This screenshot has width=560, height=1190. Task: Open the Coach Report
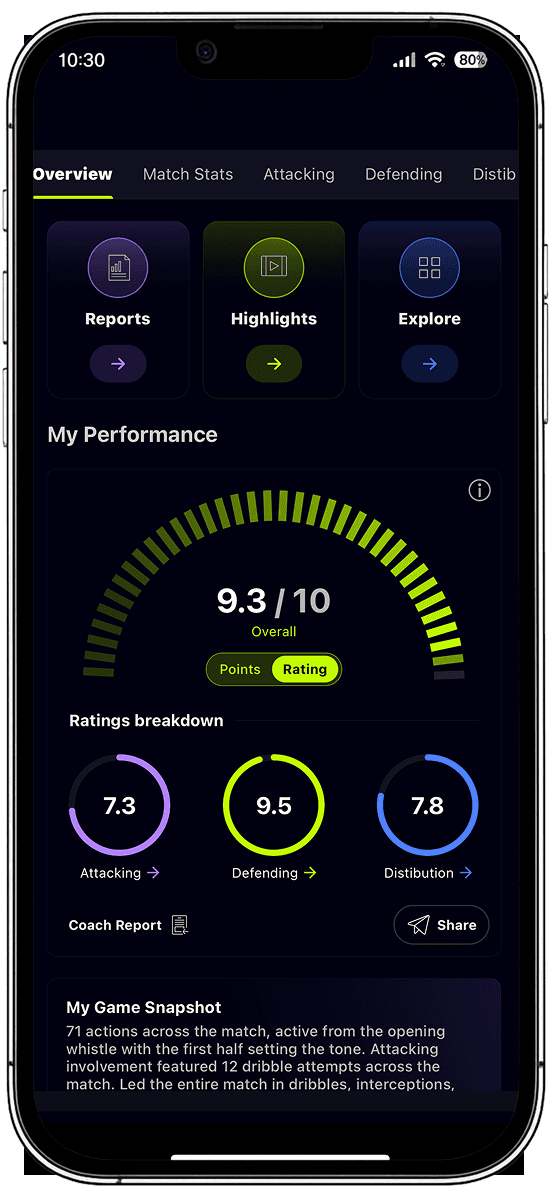pyautogui.click(x=128, y=925)
